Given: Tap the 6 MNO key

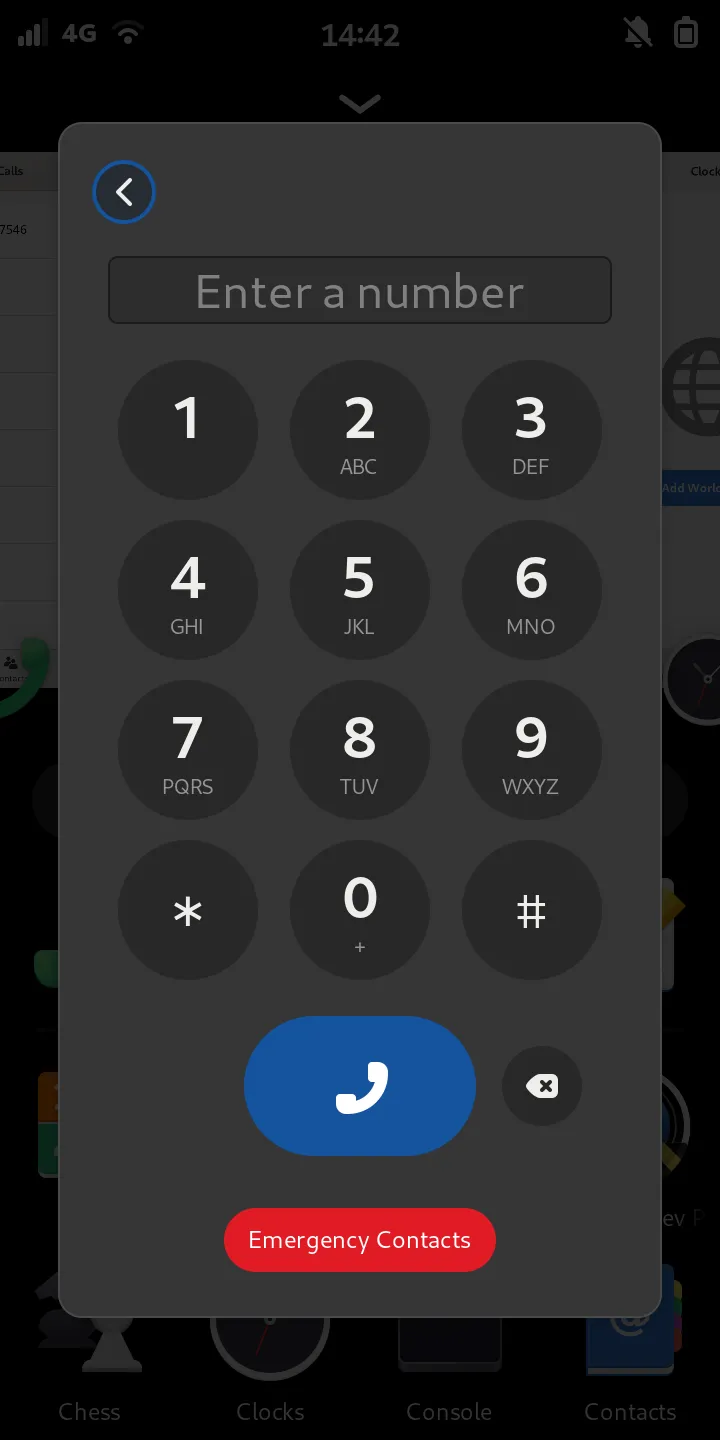Looking at the screenshot, I should (x=531, y=590).
